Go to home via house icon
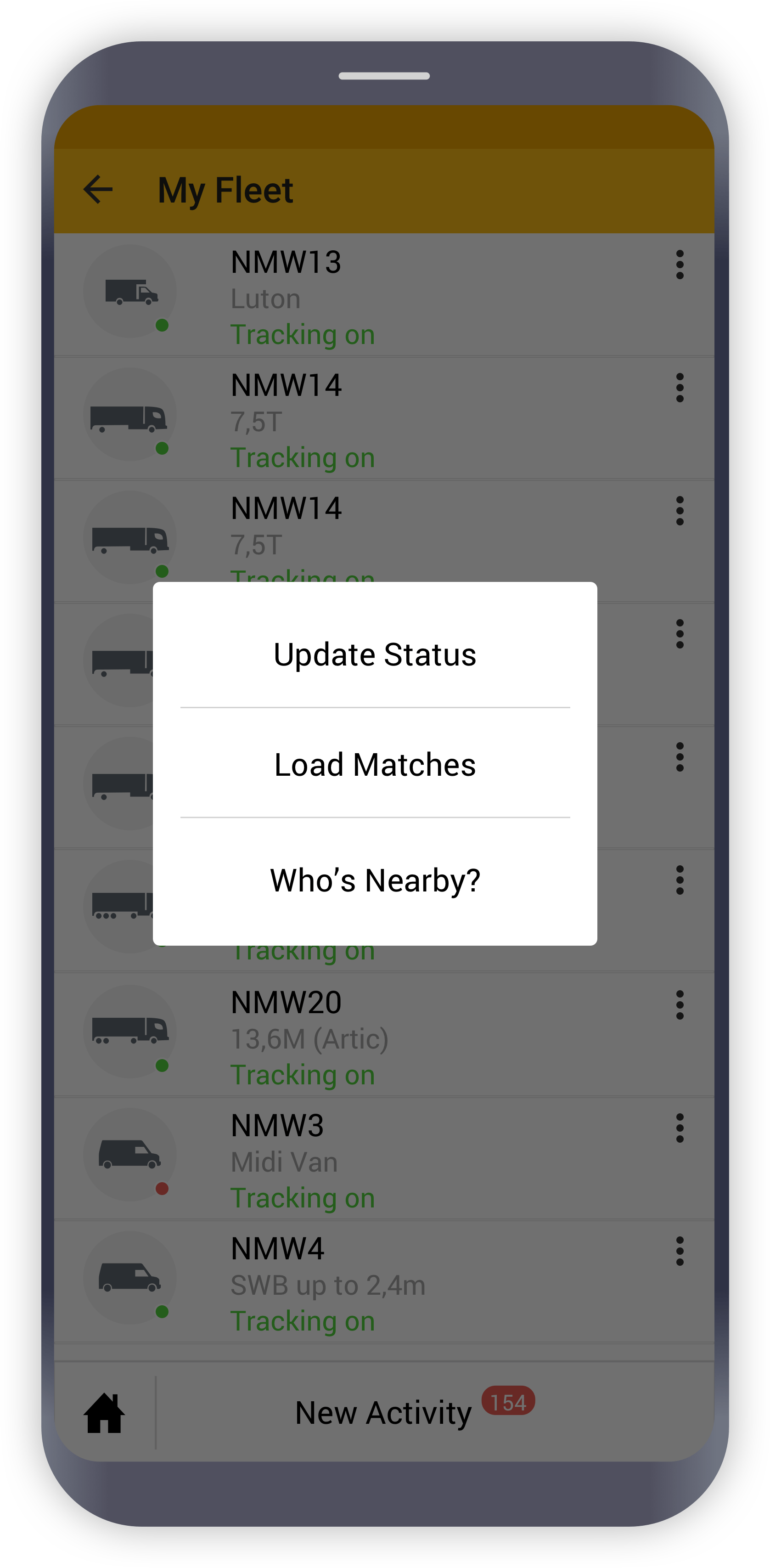Viewport: 770px width, 1568px height. tap(104, 1413)
